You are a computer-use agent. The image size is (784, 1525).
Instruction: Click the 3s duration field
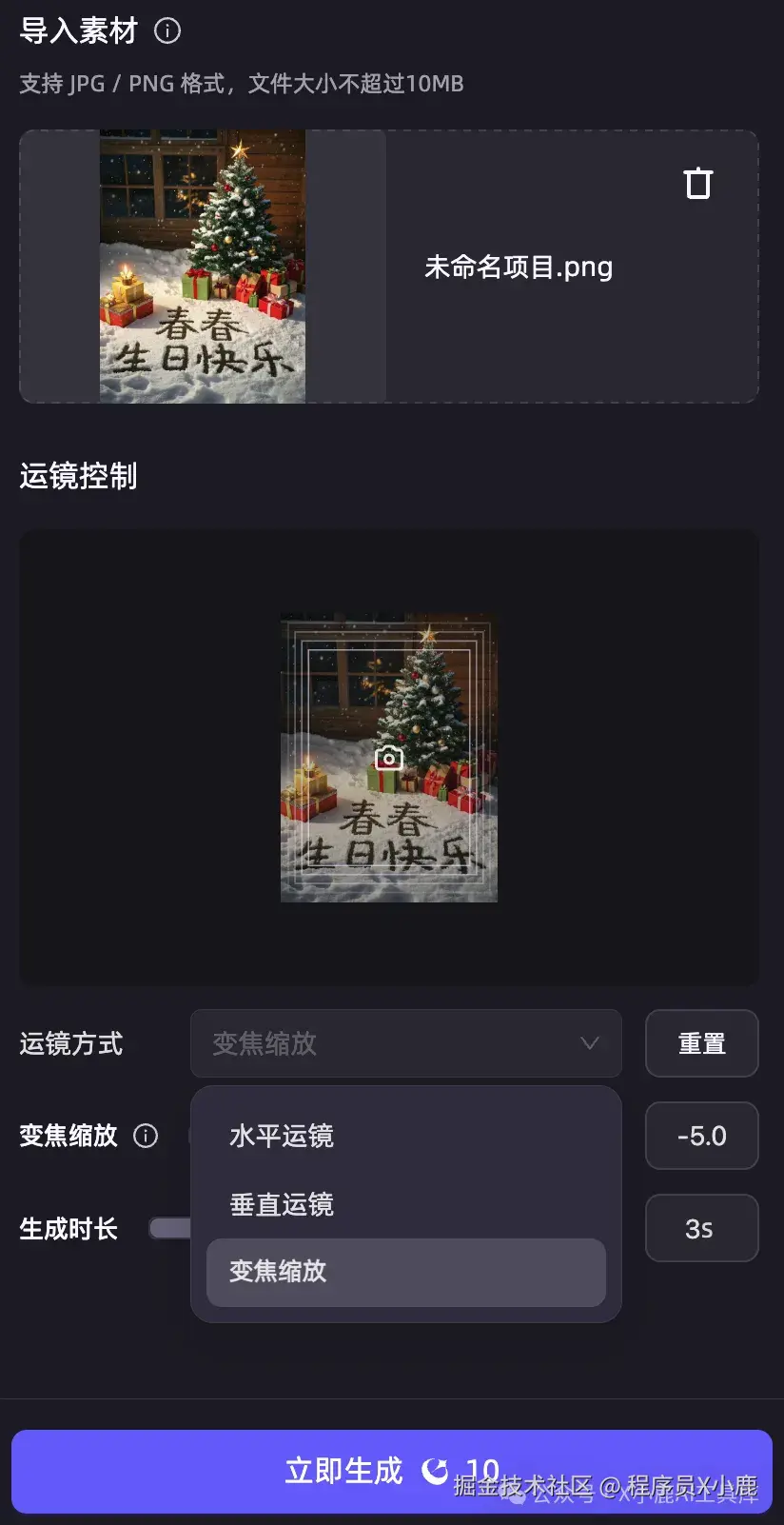coord(701,1228)
